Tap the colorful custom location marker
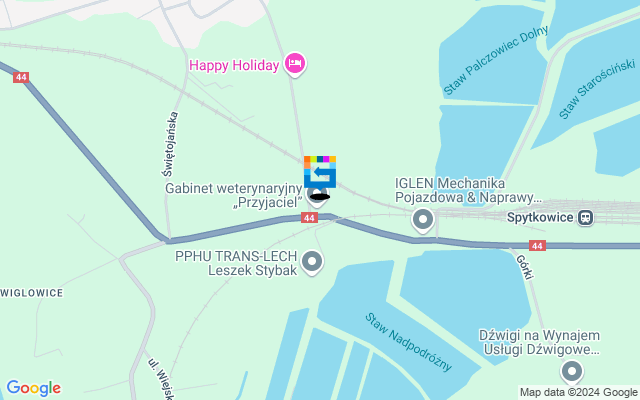 point(320,172)
